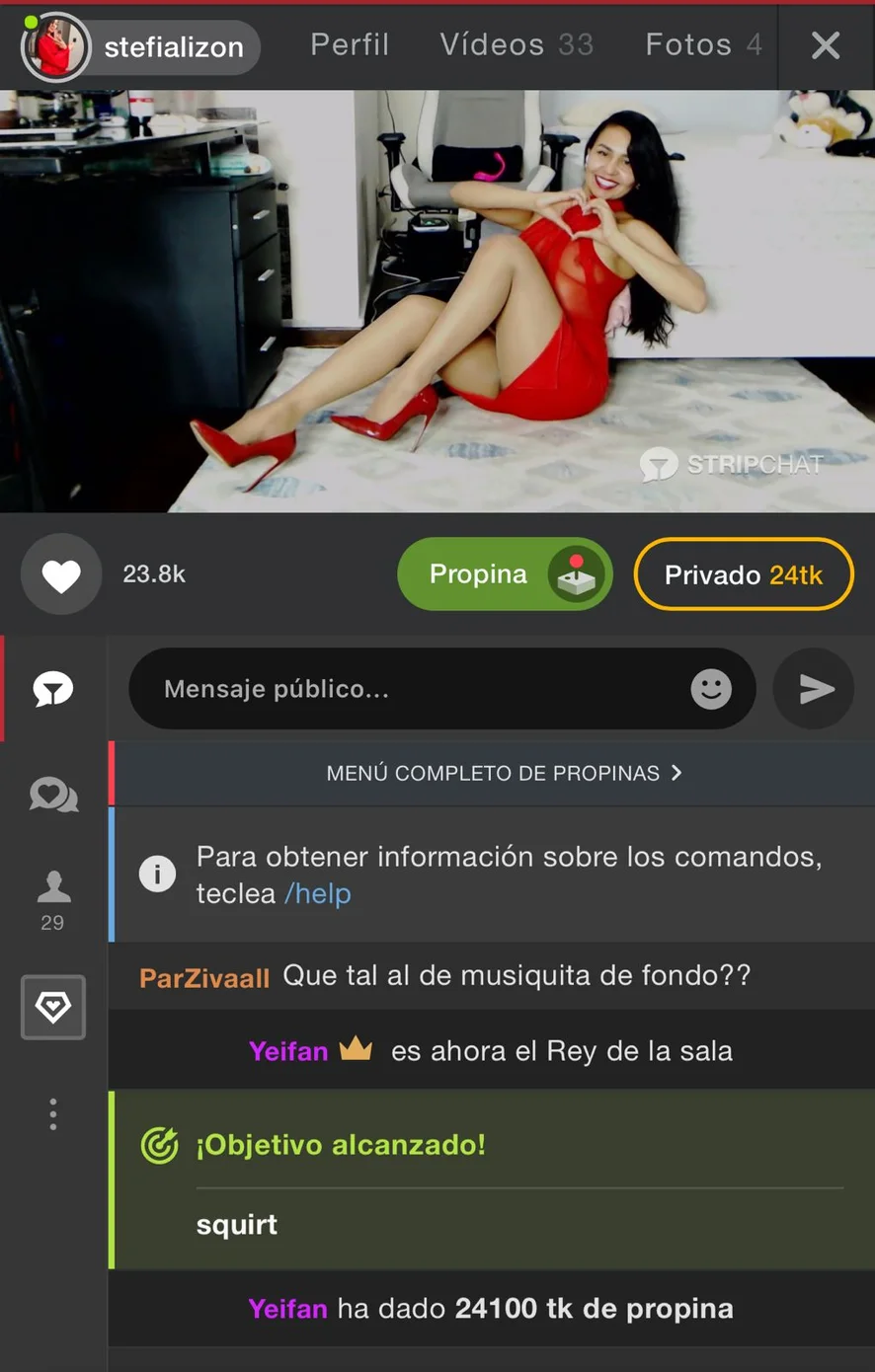Tap the /help command link
This screenshot has height=1372, width=875.
click(x=318, y=894)
